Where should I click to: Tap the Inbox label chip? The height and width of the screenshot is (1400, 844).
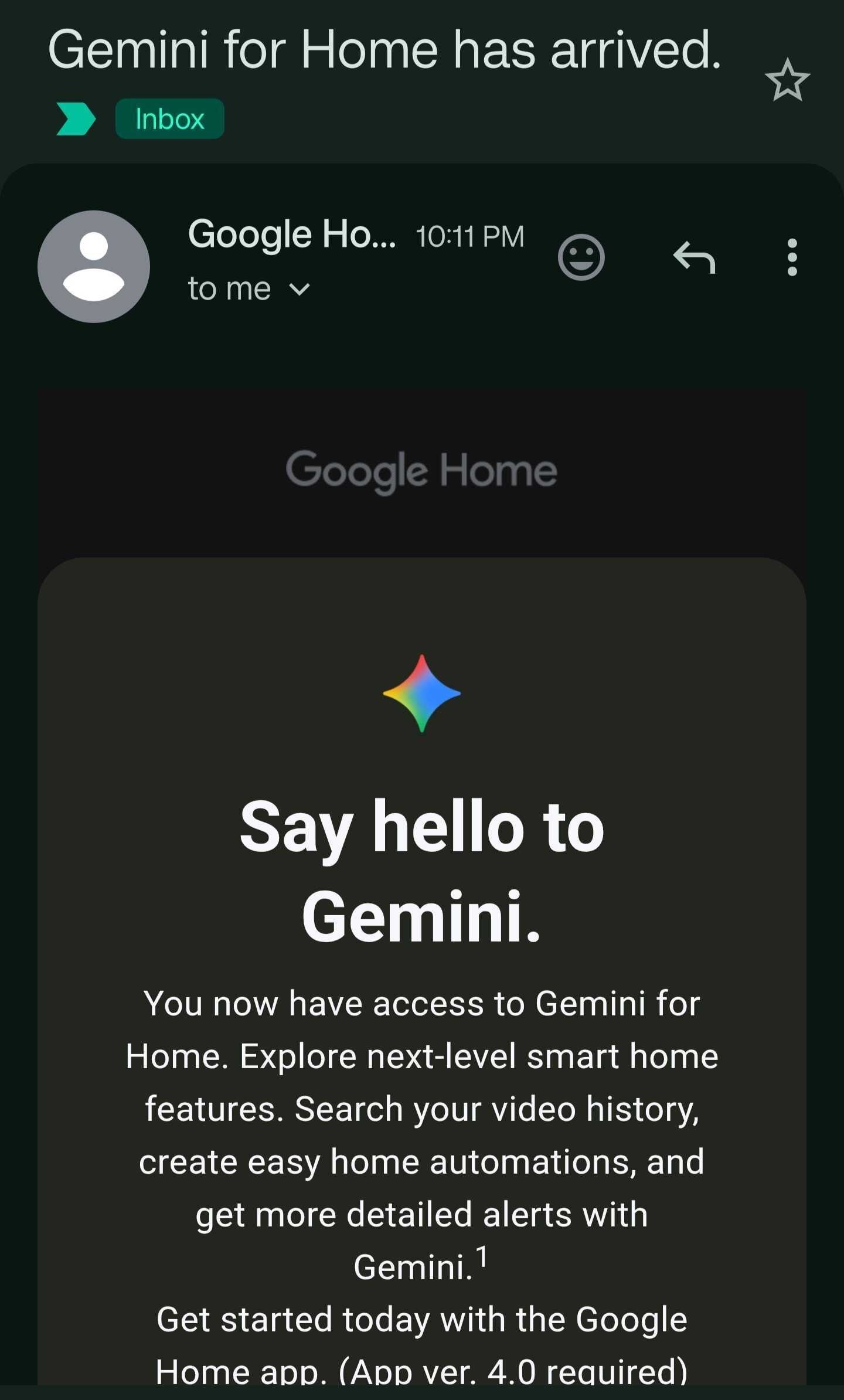coord(169,119)
